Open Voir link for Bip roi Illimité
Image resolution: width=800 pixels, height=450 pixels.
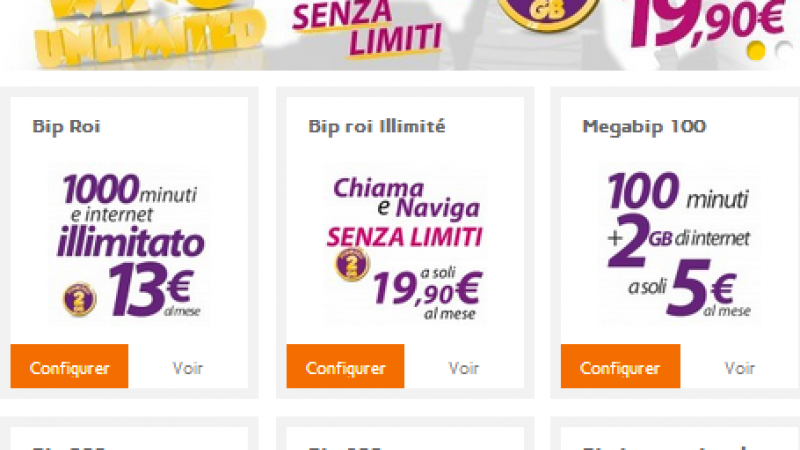[x=463, y=367]
